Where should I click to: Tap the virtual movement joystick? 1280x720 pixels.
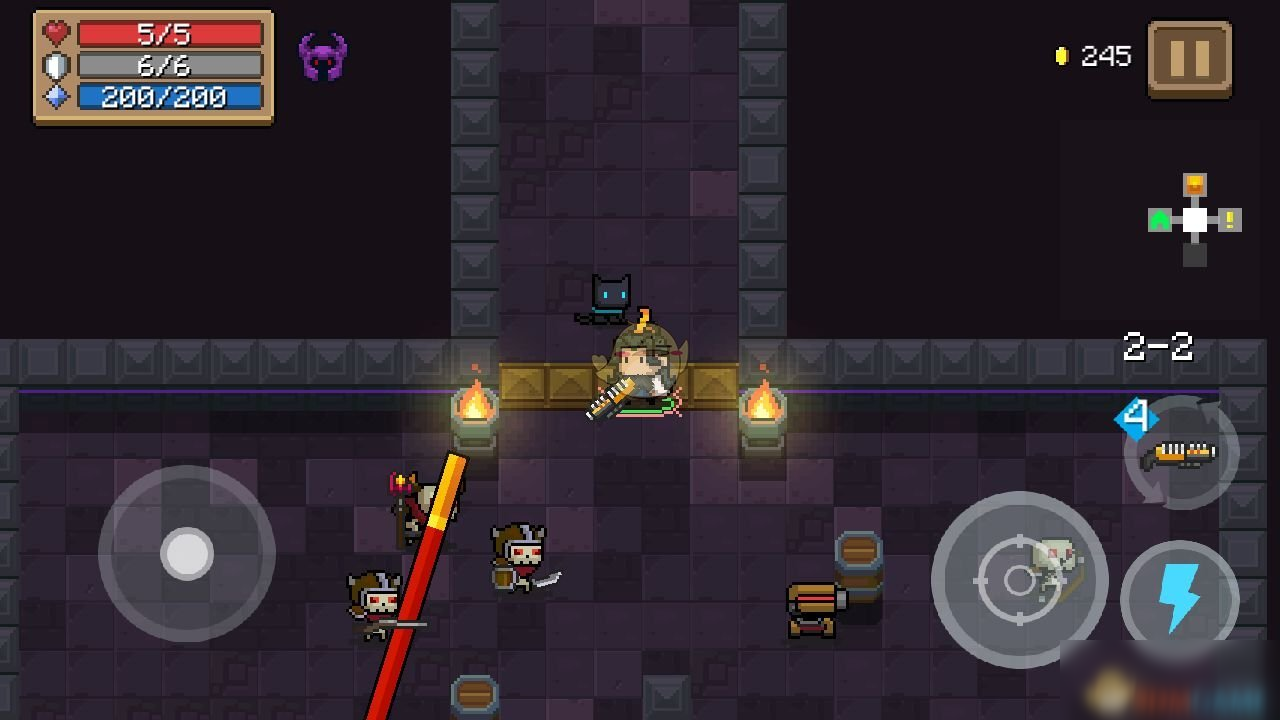click(187, 554)
